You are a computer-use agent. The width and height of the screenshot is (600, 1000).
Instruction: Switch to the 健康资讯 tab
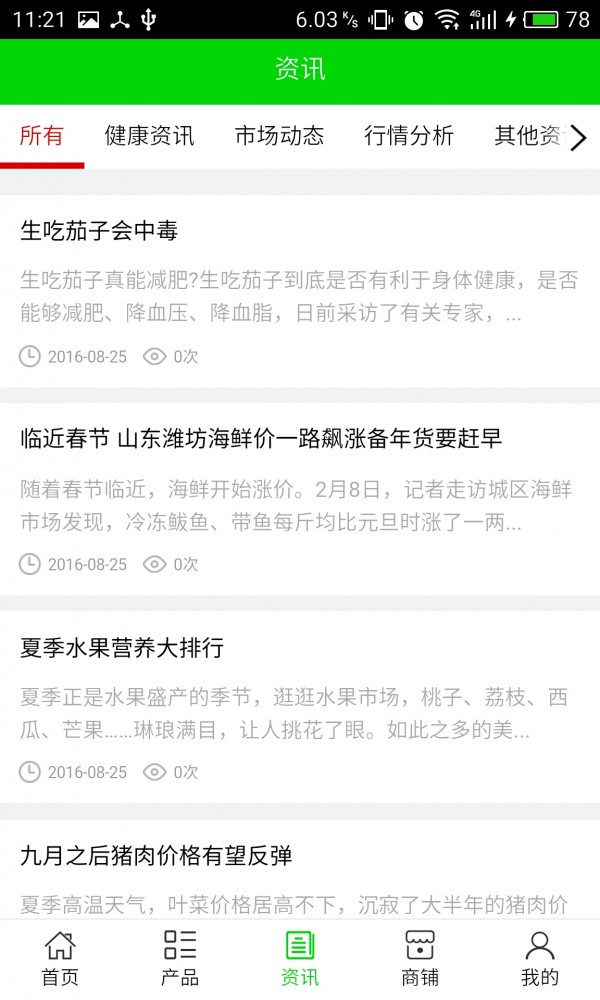(150, 136)
